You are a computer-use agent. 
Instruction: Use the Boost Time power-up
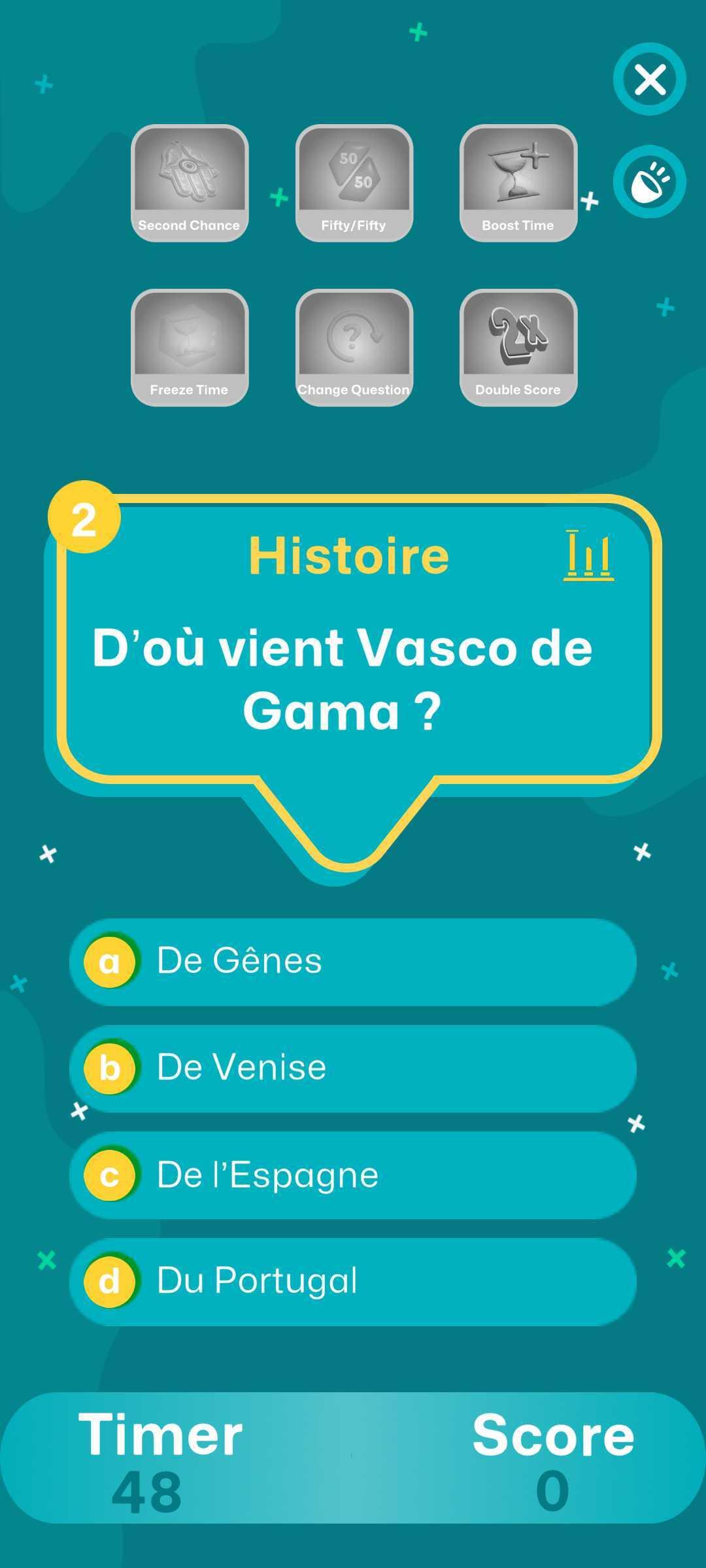pyautogui.click(x=518, y=183)
